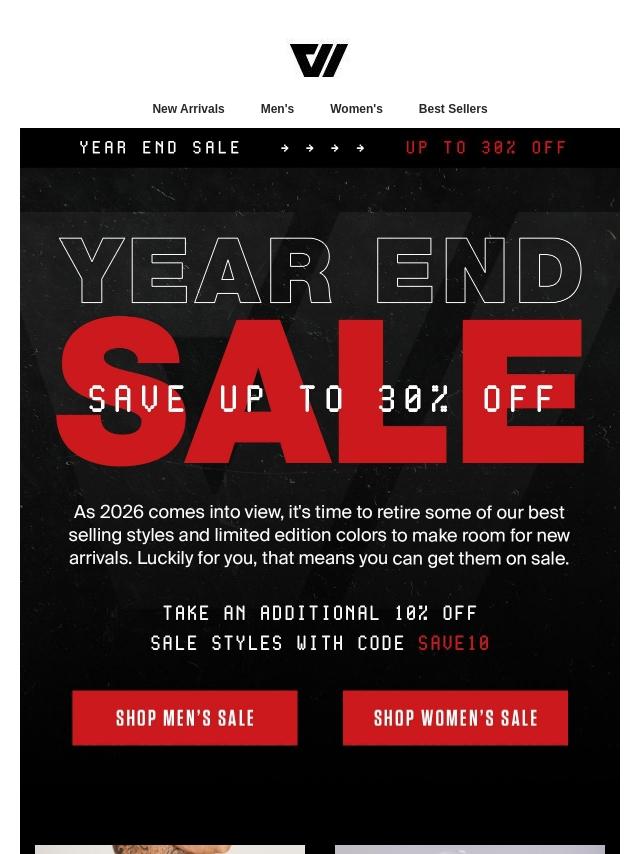This screenshot has height=854, width=640.
Task: Open Best Sellers
Action: click(x=453, y=109)
